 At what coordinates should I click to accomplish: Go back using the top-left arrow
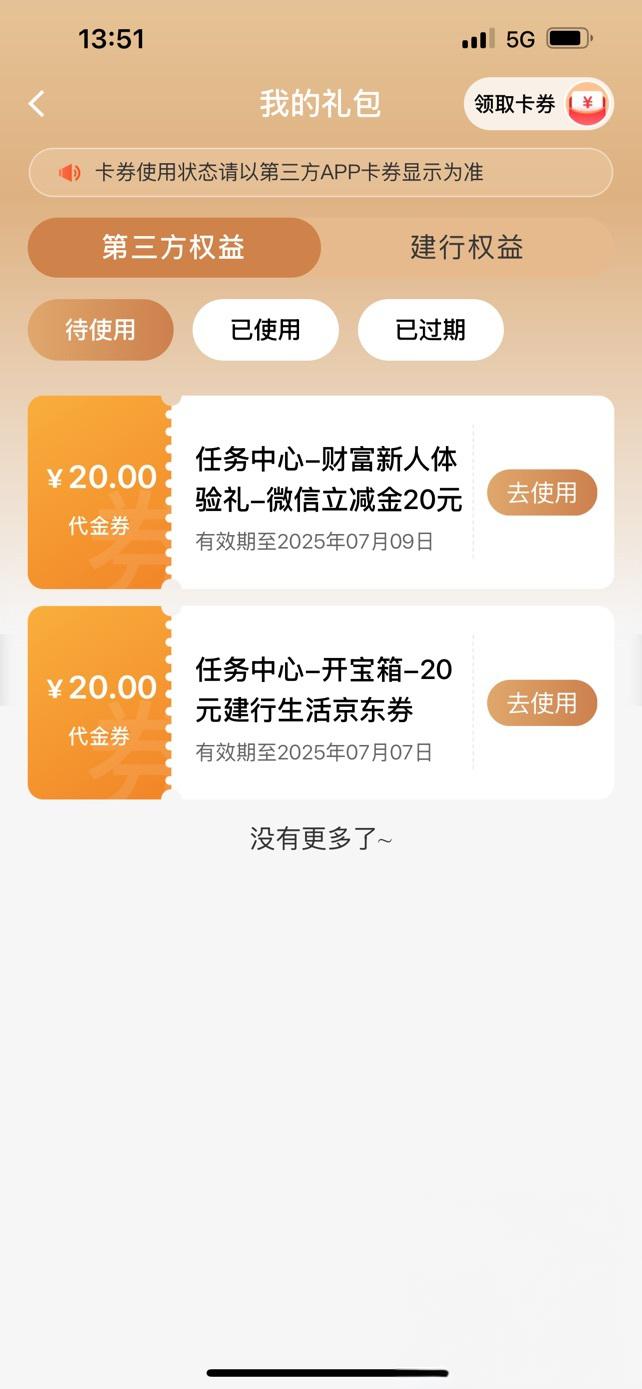(x=37, y=104)
